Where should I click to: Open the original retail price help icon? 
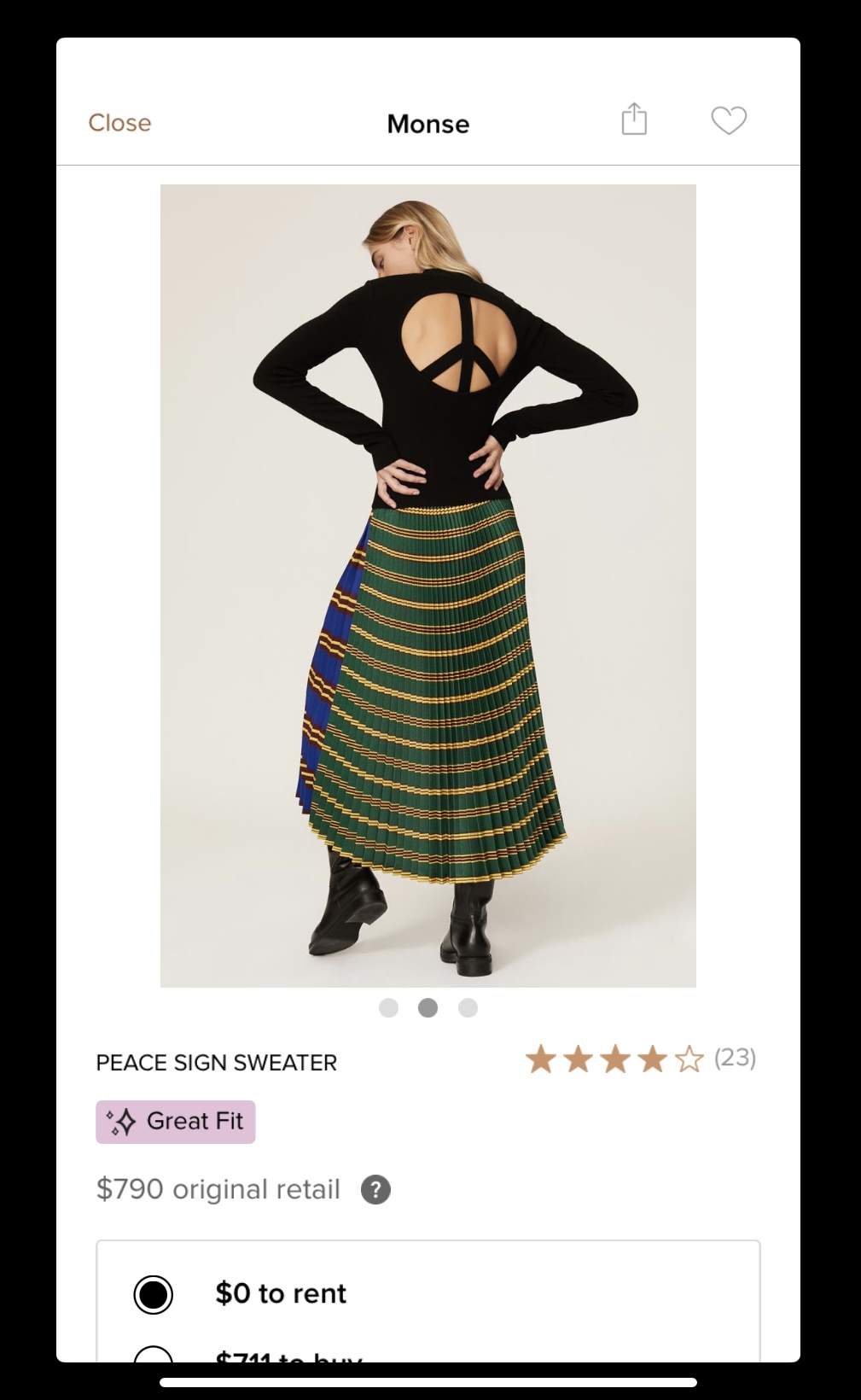click(x=375, y=1189)
